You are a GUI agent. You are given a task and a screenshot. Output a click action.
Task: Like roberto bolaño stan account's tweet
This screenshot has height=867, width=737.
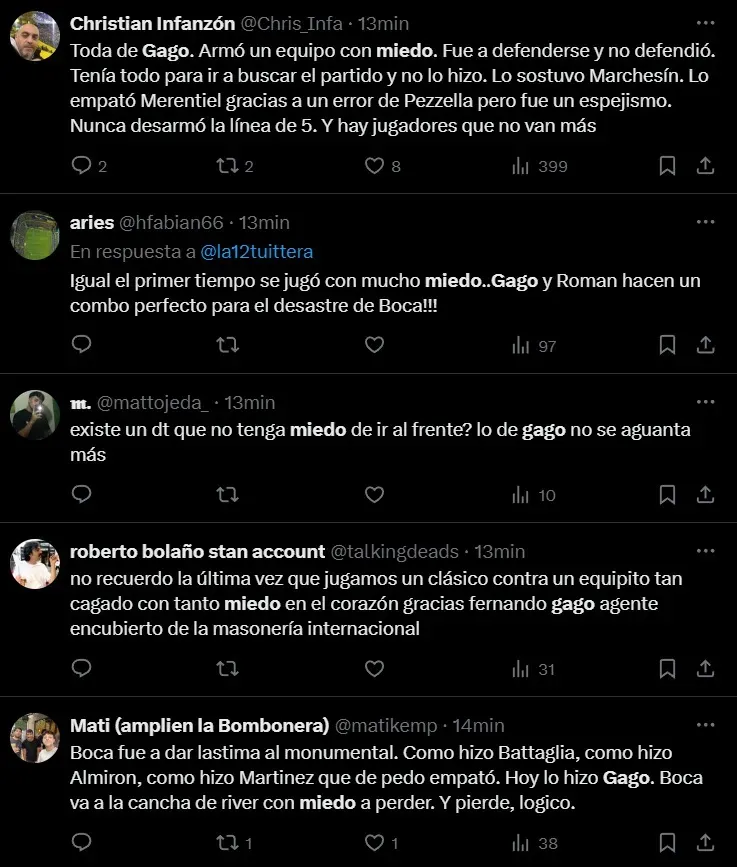coord(374,669)
